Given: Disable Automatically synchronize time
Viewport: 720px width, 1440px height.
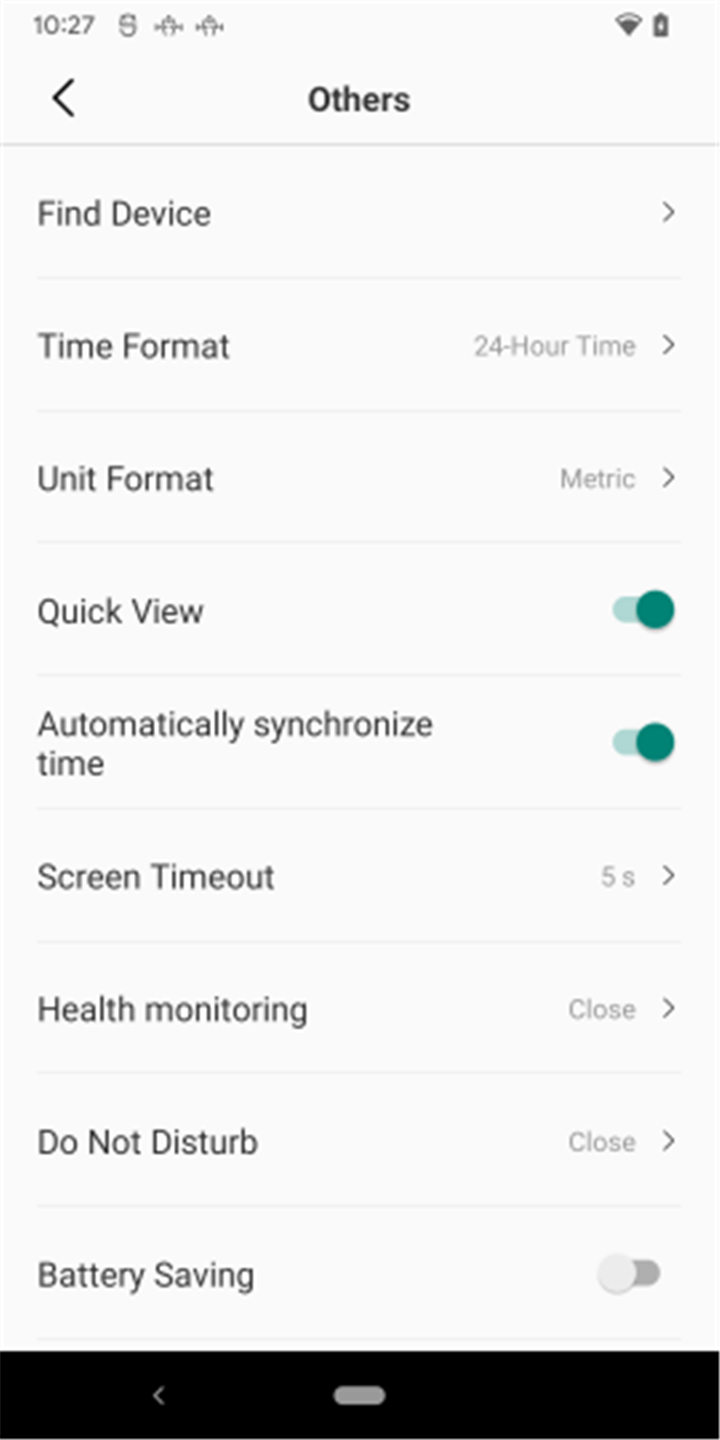Looking at the screenshot, I should (x=643, y=743).
